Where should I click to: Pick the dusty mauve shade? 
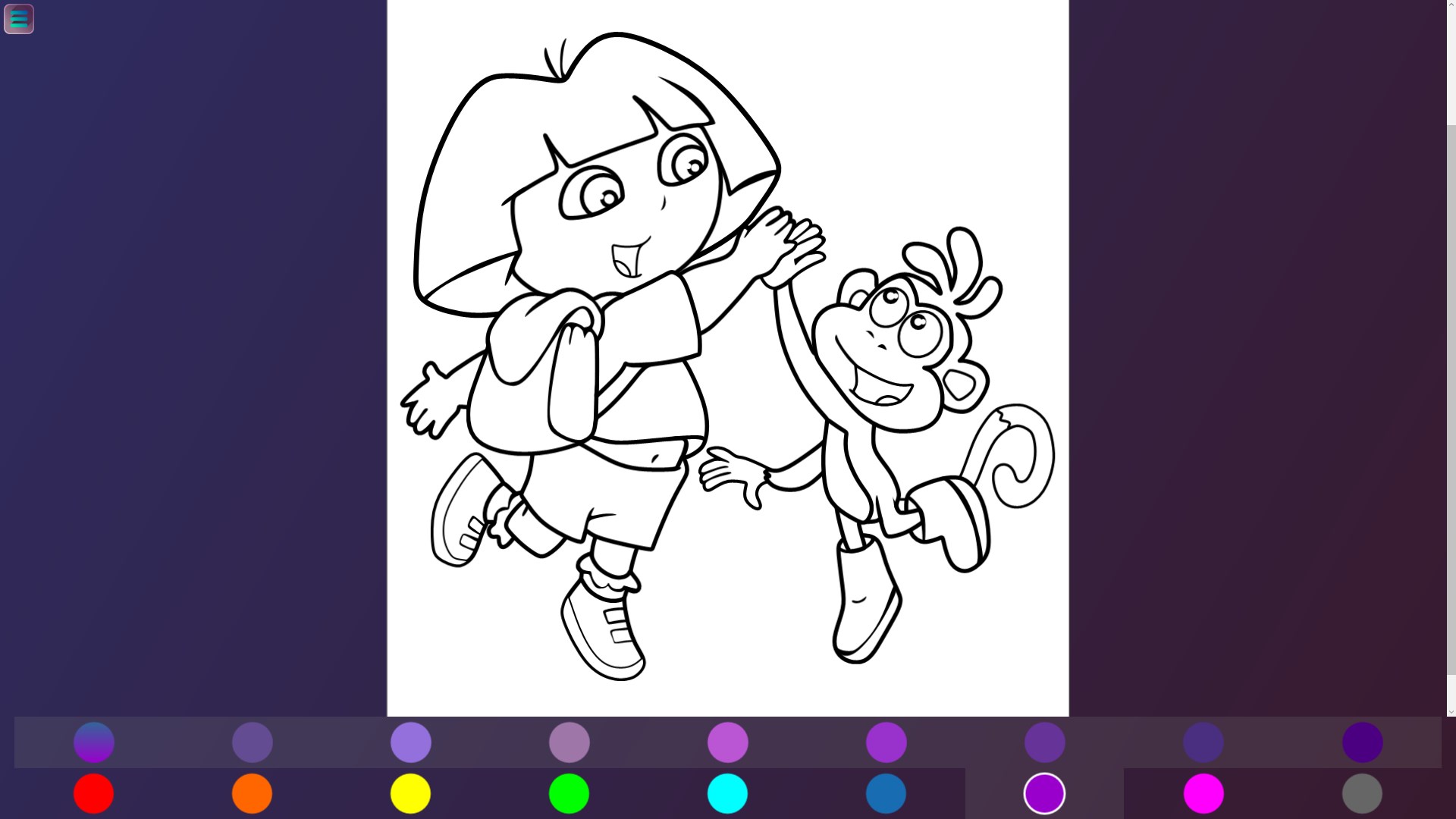point(569,742)
